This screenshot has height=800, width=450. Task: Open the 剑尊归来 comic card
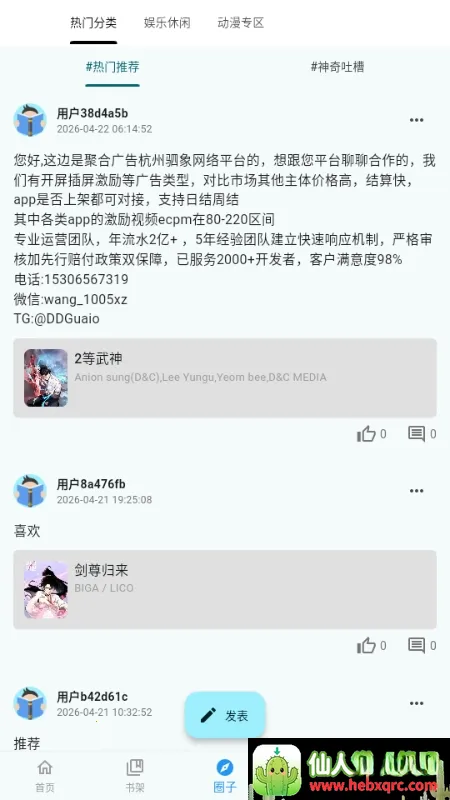pos(225,589)
